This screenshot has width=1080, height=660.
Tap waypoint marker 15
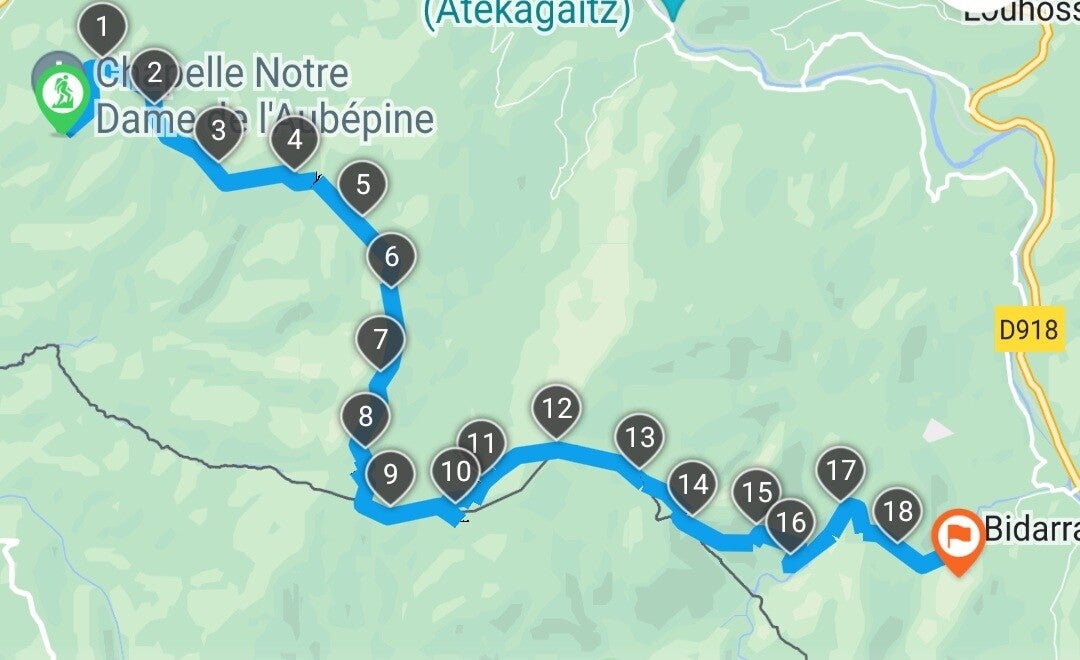(x=757, y=493)
